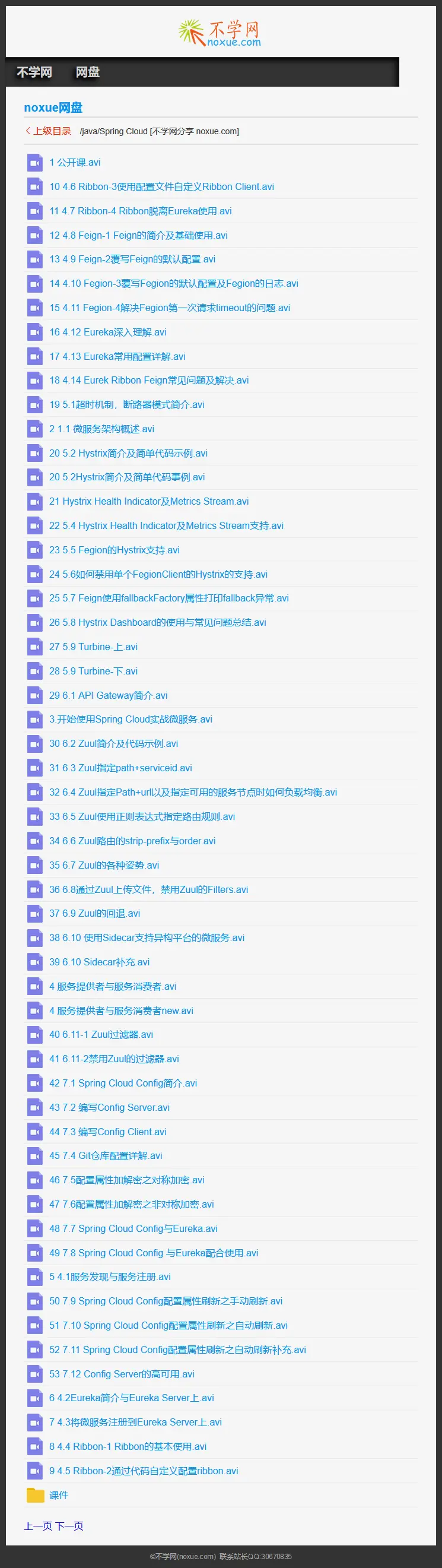Viewport: 442px width, 1568px height.
Task: Open the 网盘 navigation item
Action: pos(87,72)
